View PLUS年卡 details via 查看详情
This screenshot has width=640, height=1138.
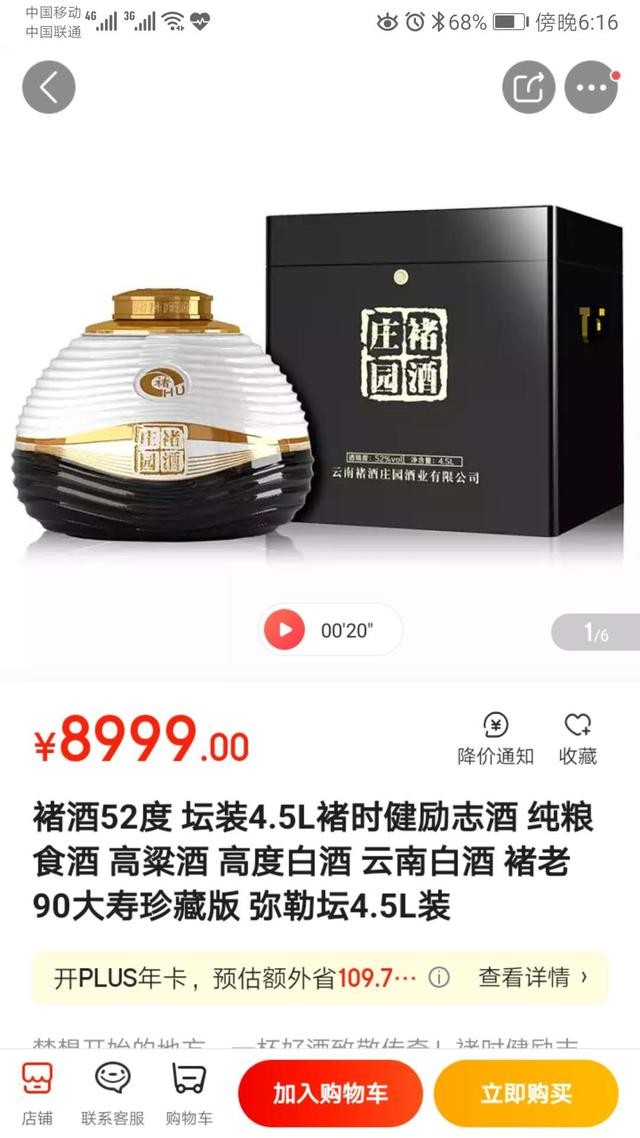click(x=532, y=977)
